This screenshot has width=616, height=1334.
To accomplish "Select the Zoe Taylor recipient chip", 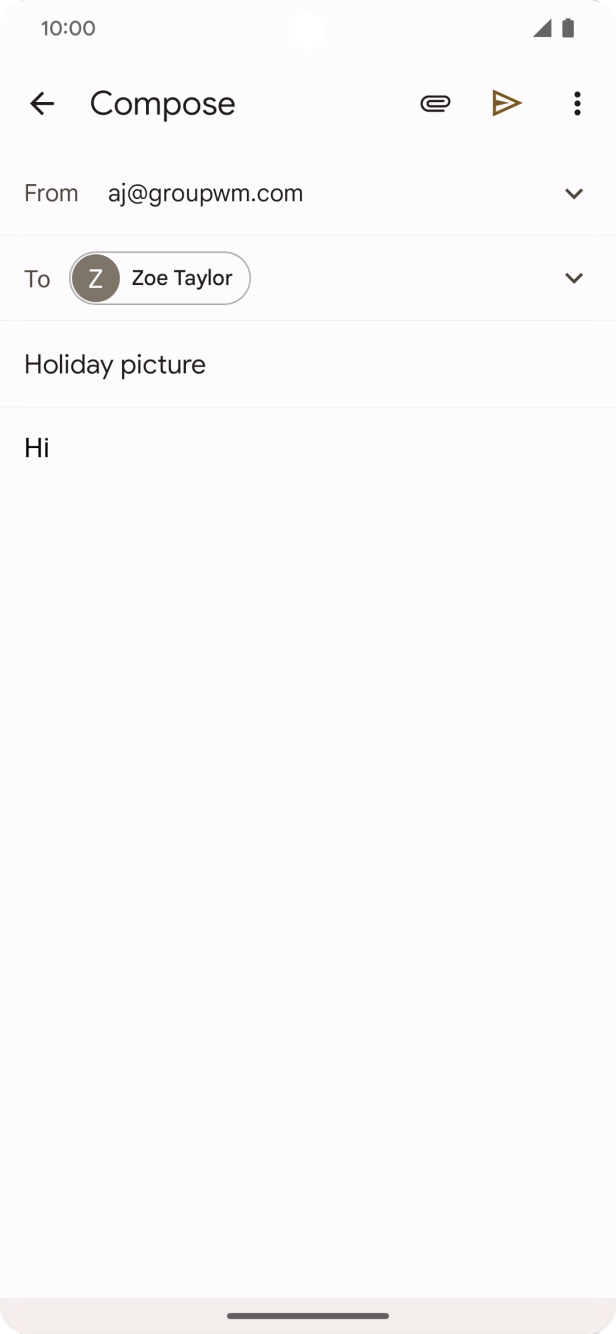I will [160, 278].
